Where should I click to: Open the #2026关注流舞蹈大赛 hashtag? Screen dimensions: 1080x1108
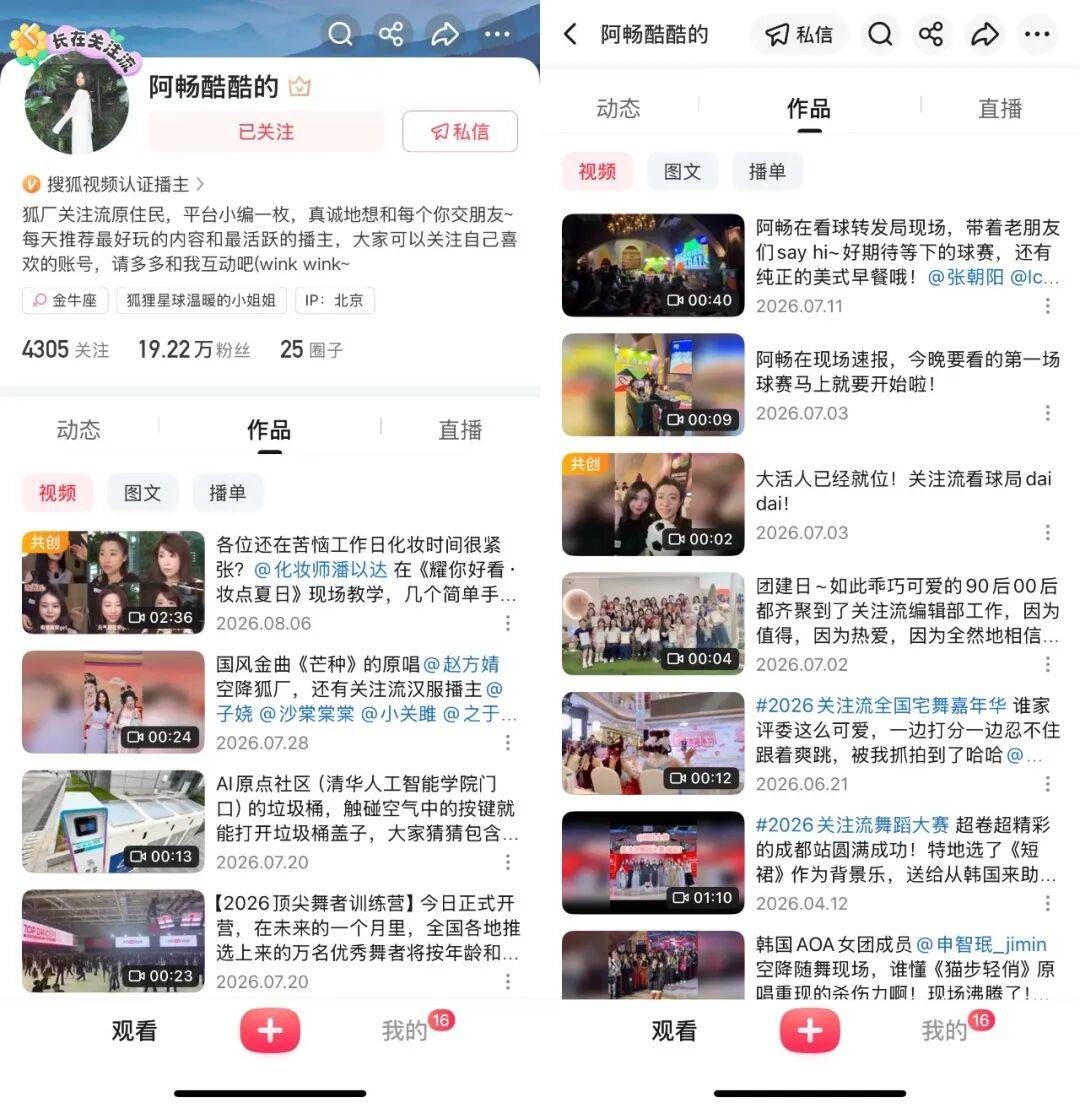[x=852, y=825]
